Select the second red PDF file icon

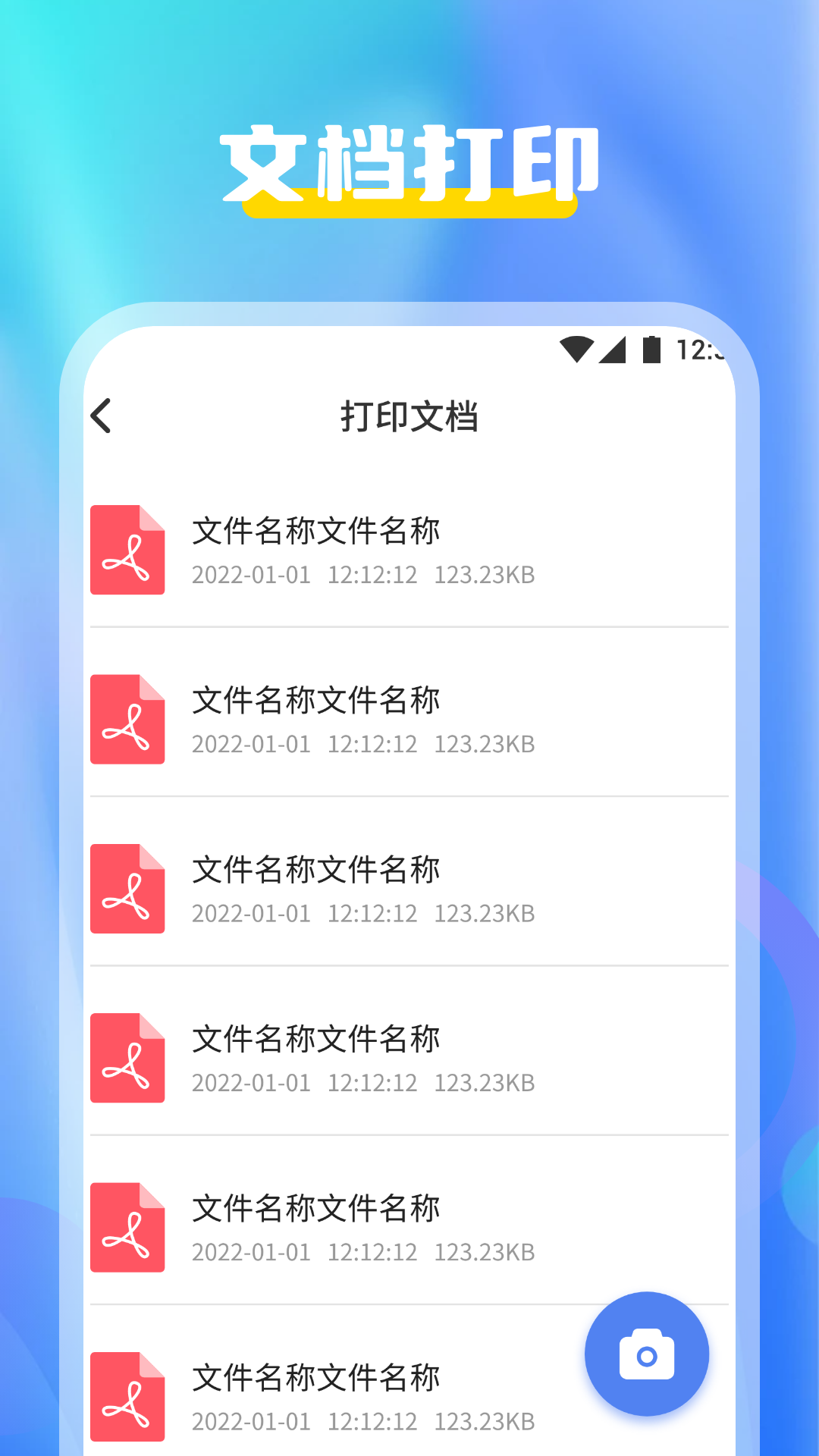(127, 719)
